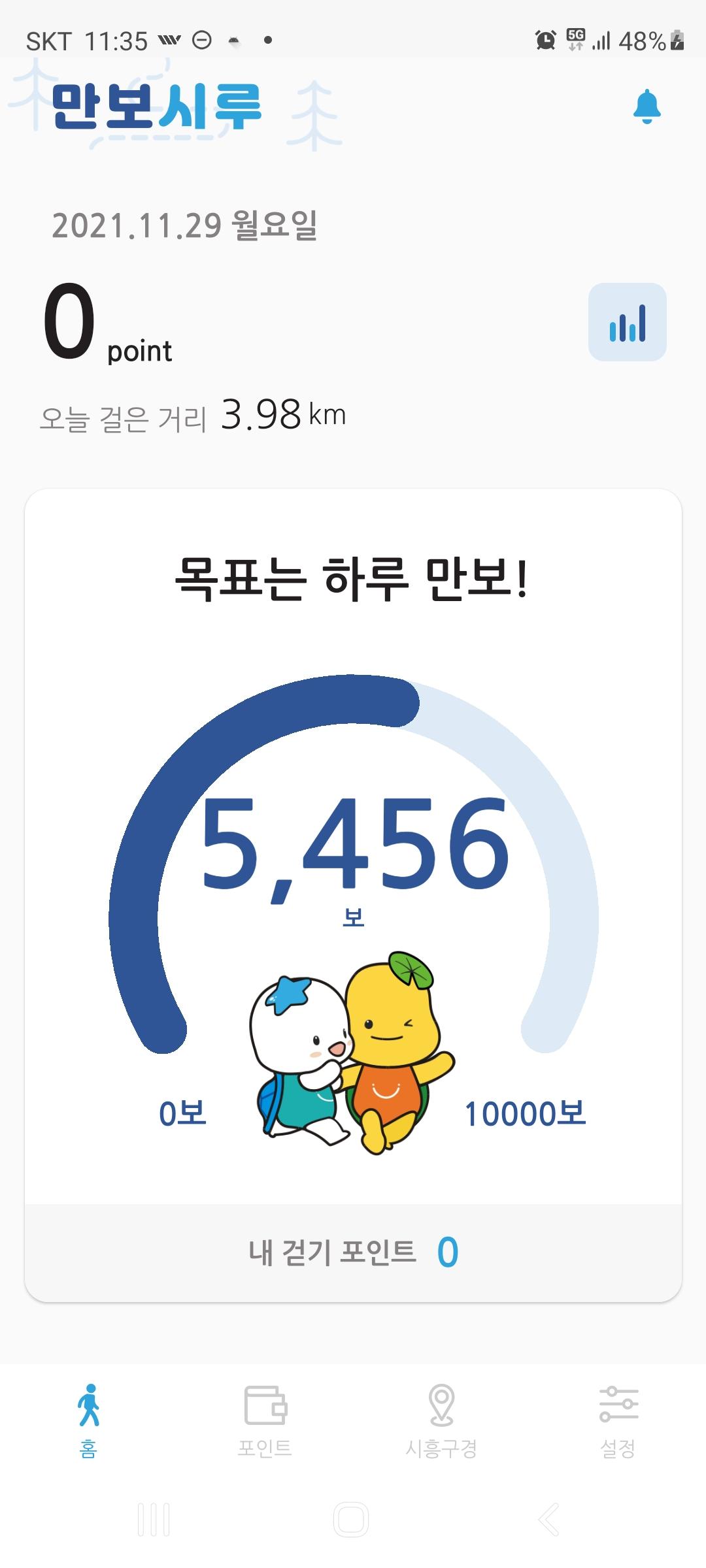Open the recent apps view
Image resolution: width=706 pixels, height=1568 pixels.
point(154,1519)
